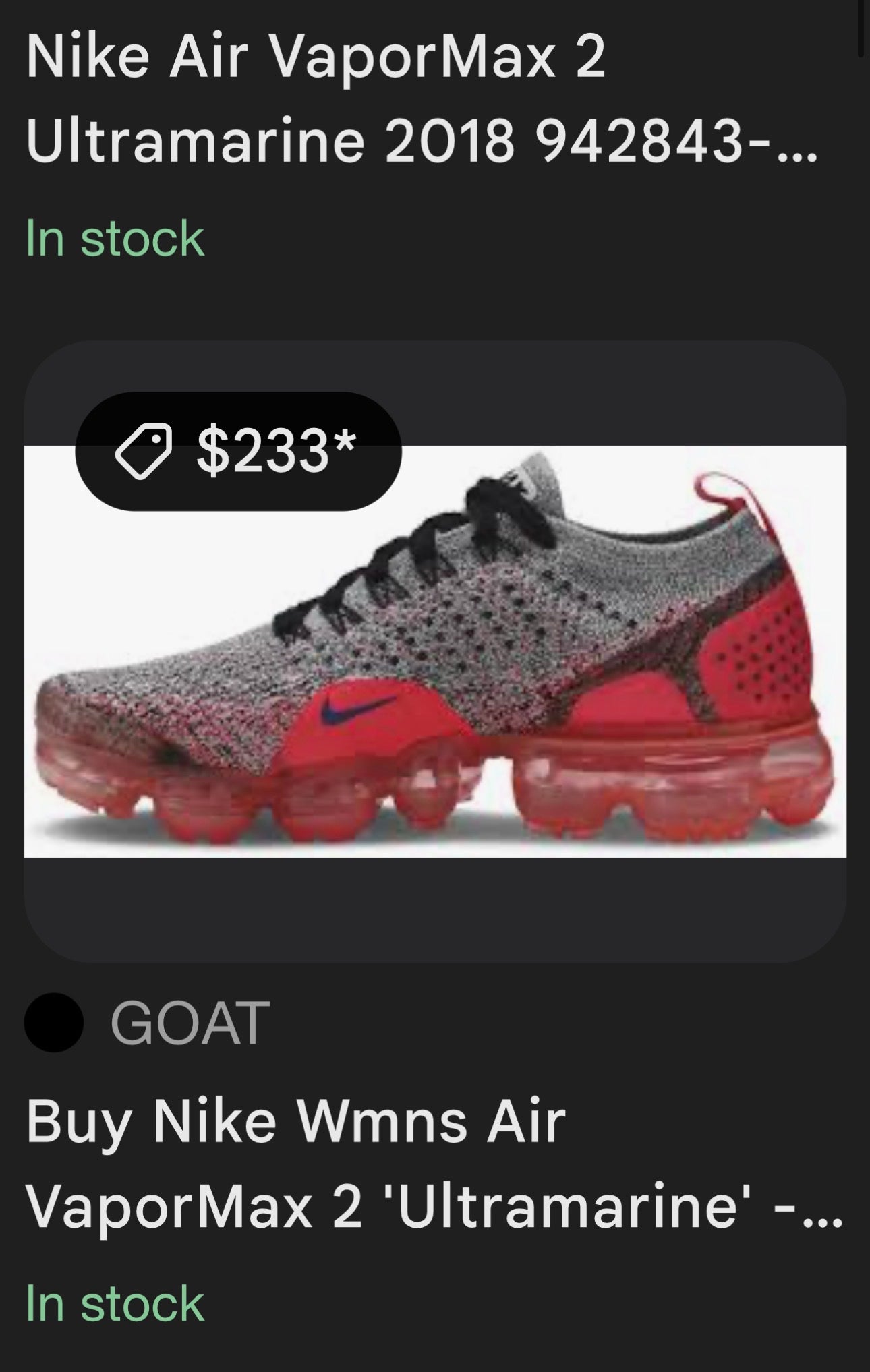This screenshot has width=870, height=1372.
Task: Open the Nike Air VaporMax 2 Ultramarine 2018 result
Action: point(422,100)
